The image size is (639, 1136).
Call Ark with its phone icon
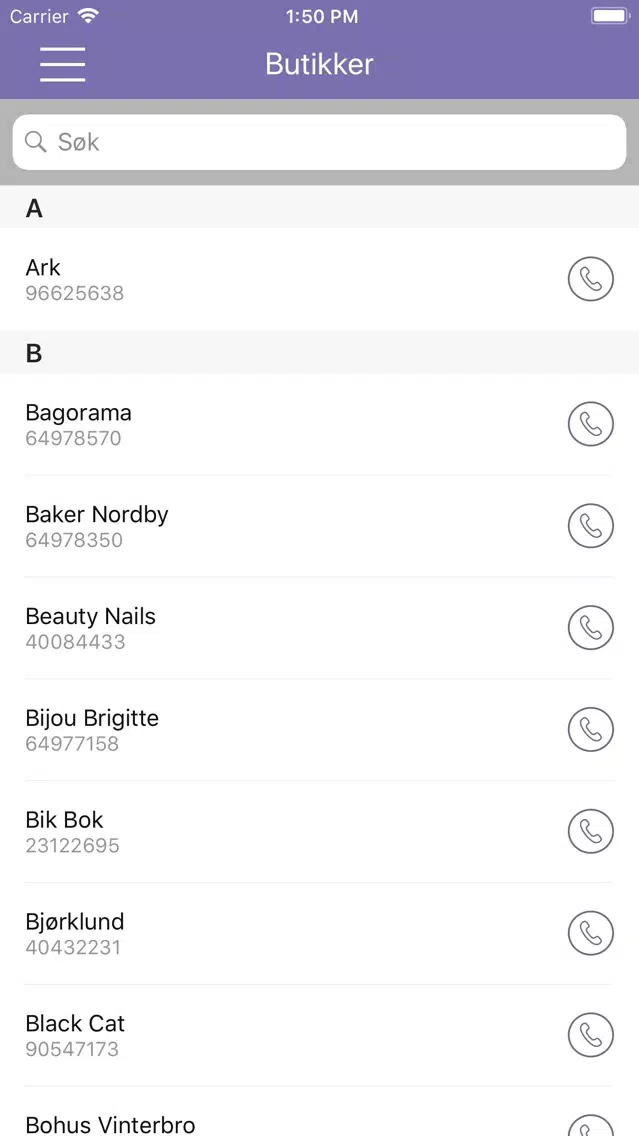coord(590,279)
